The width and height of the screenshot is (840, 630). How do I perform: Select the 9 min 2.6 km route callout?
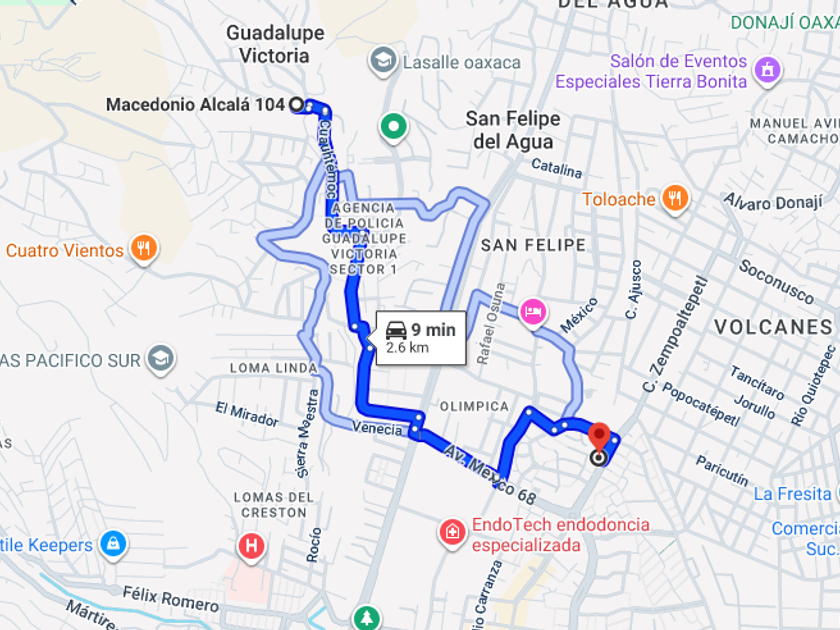[421, 338]
